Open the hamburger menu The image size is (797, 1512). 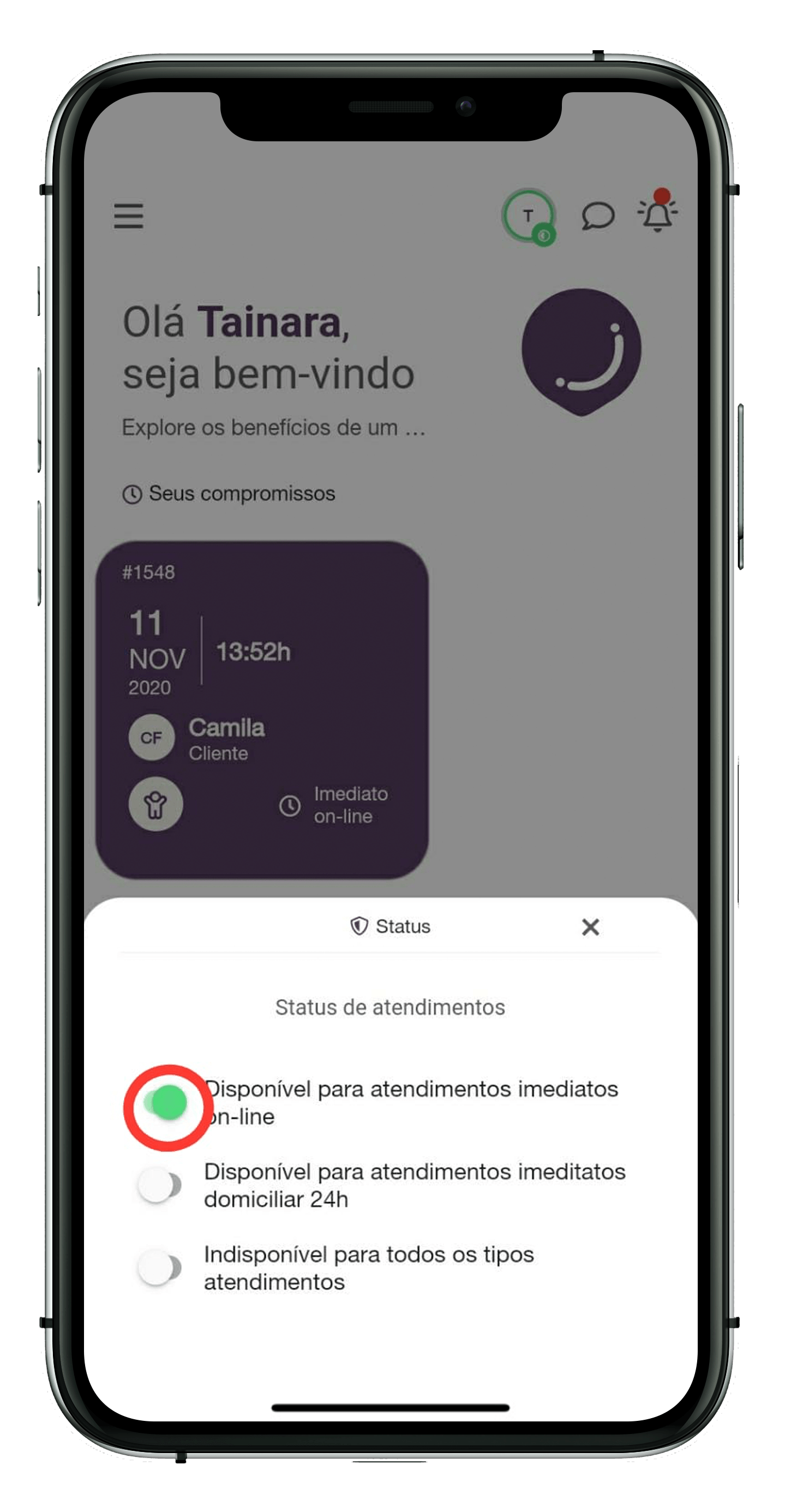(129, 216)
